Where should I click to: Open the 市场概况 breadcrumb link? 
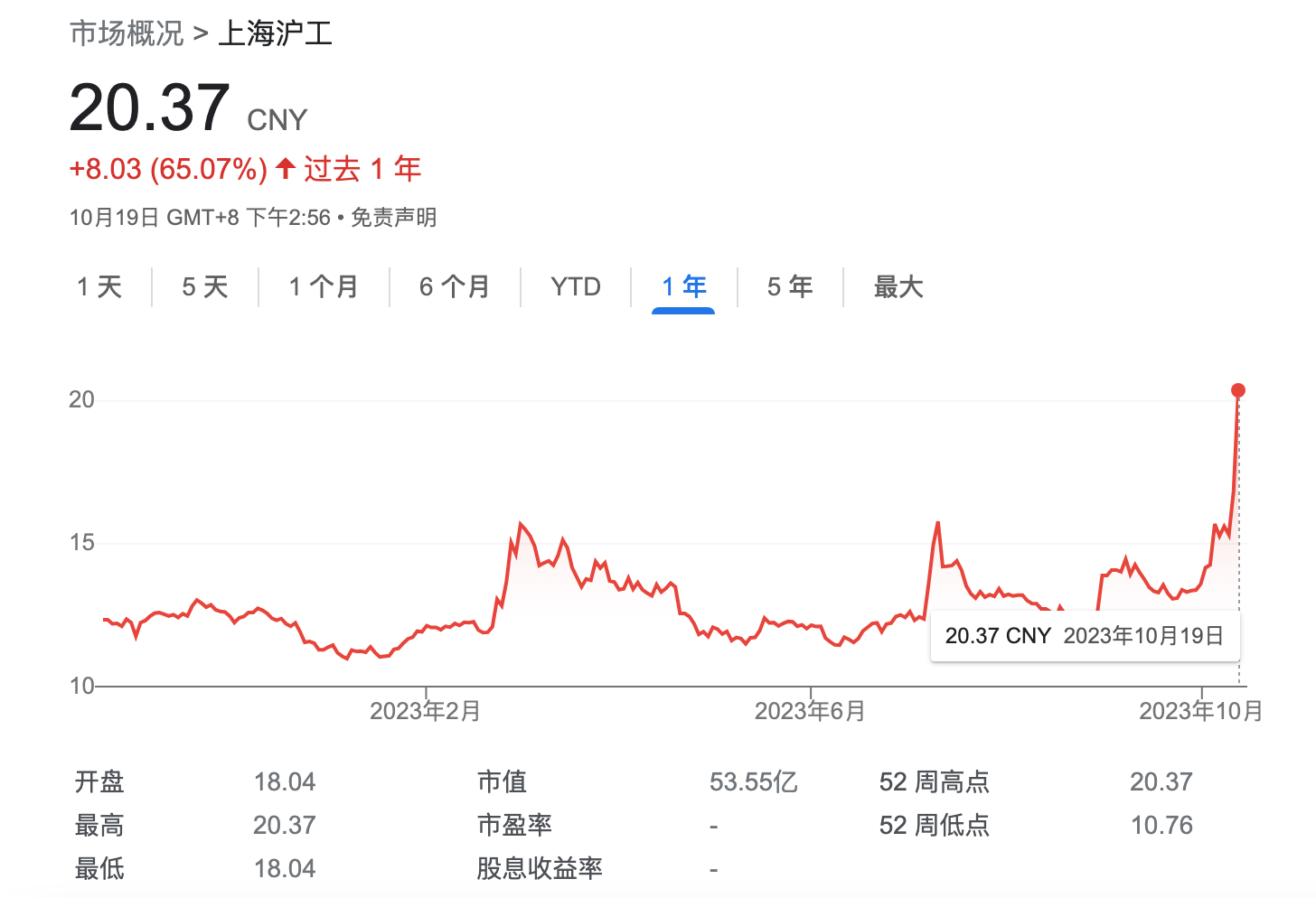(x=127, y=33)
